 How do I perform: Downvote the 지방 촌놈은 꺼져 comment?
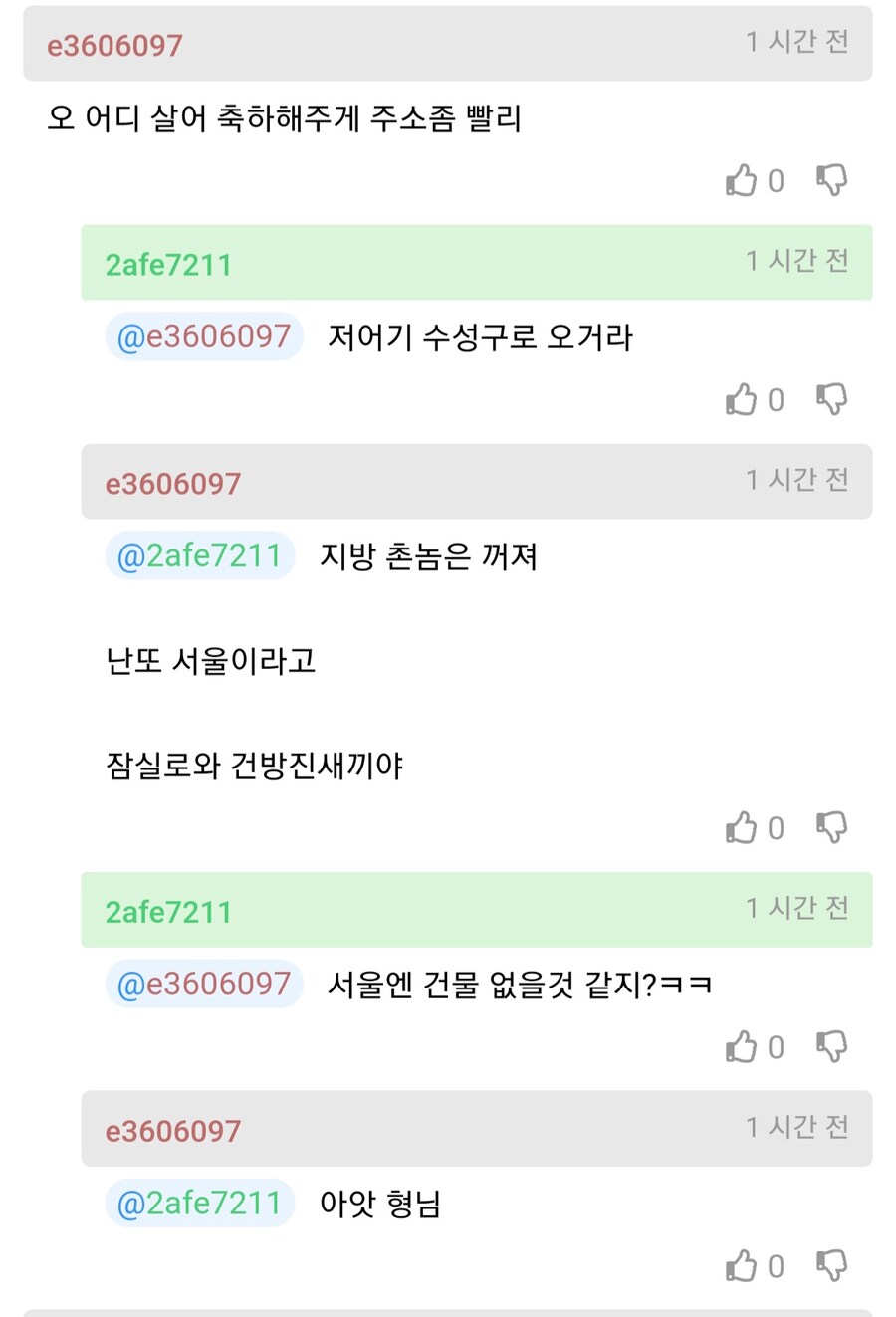click(x=832, y=827)
